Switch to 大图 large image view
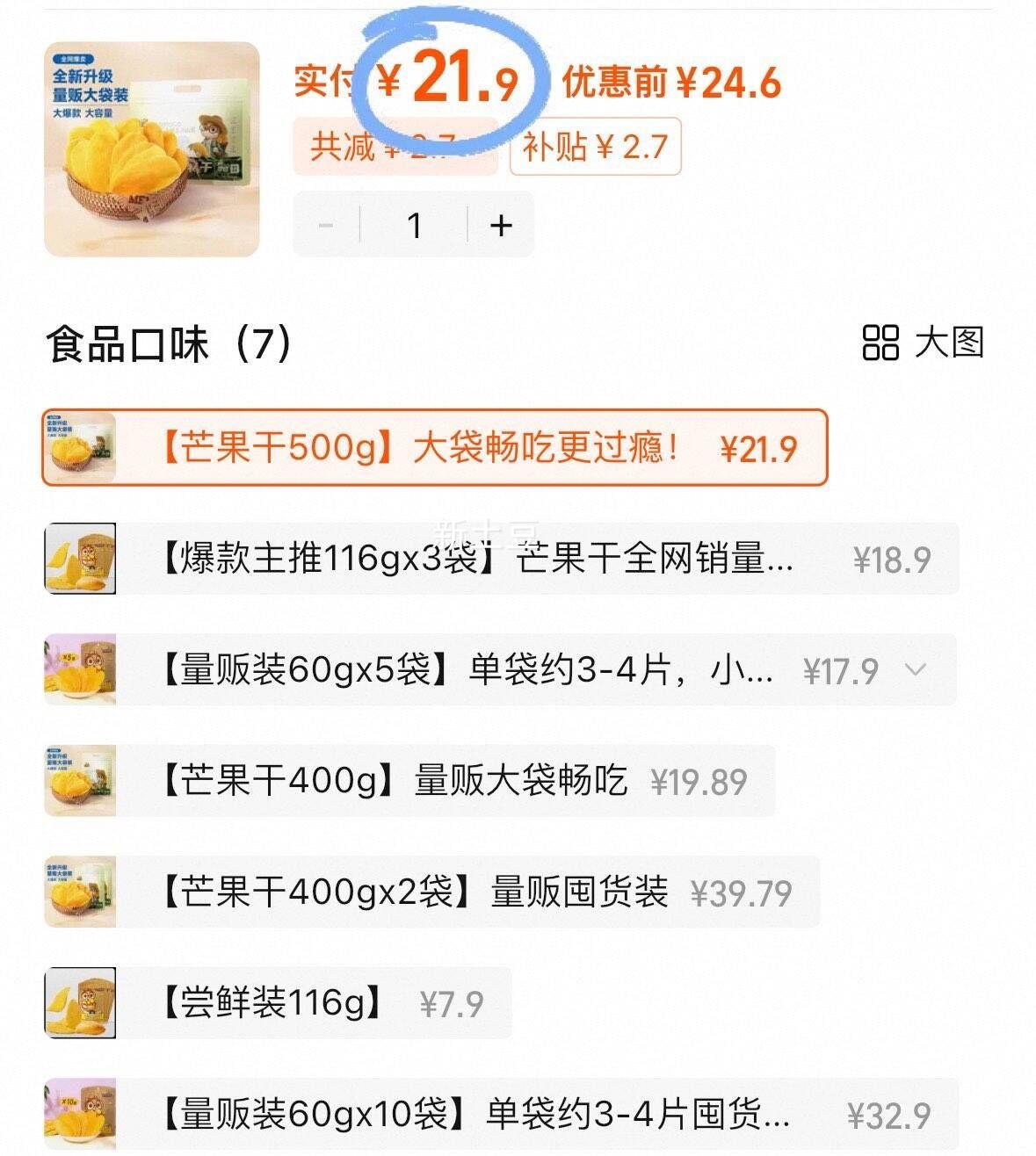 coord(923,343)
